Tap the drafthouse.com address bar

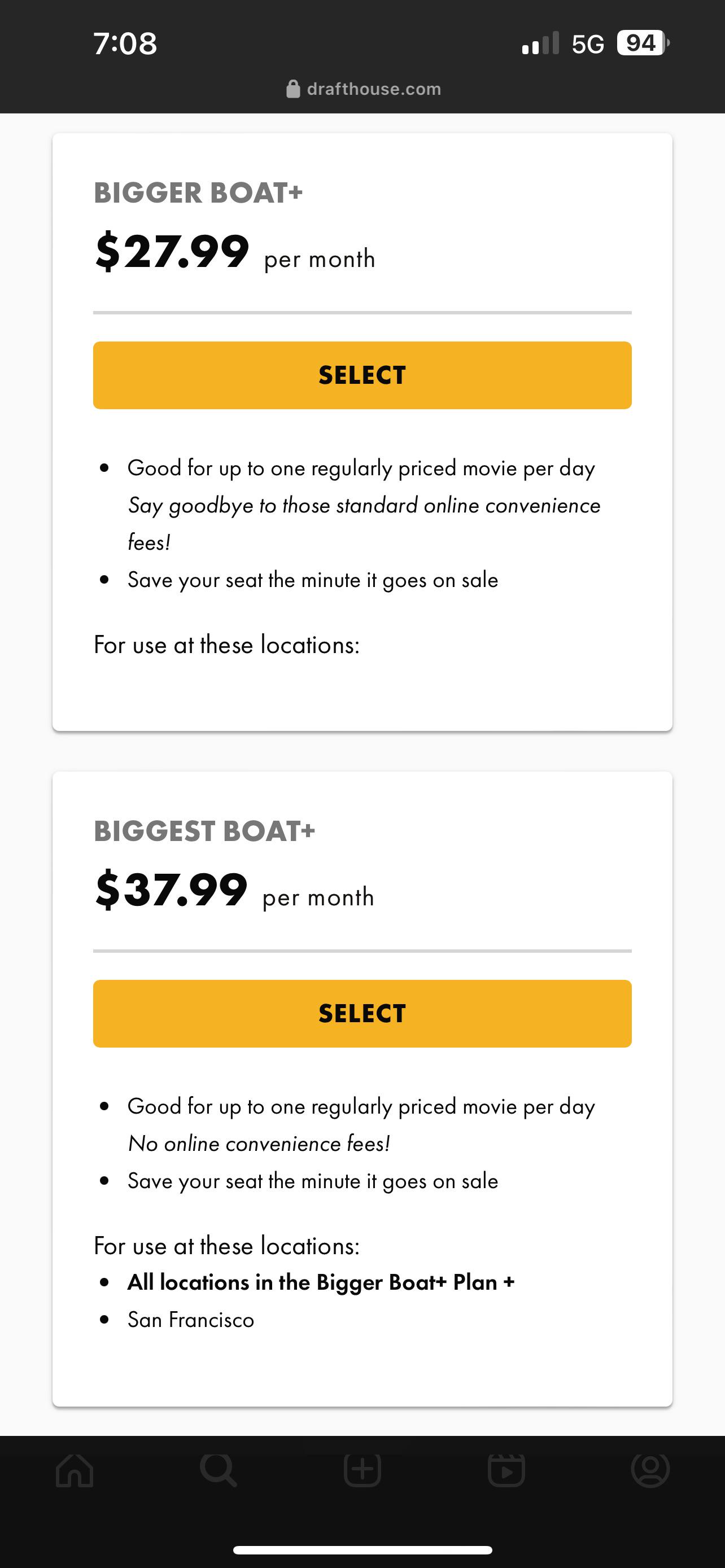pos(374,89)
